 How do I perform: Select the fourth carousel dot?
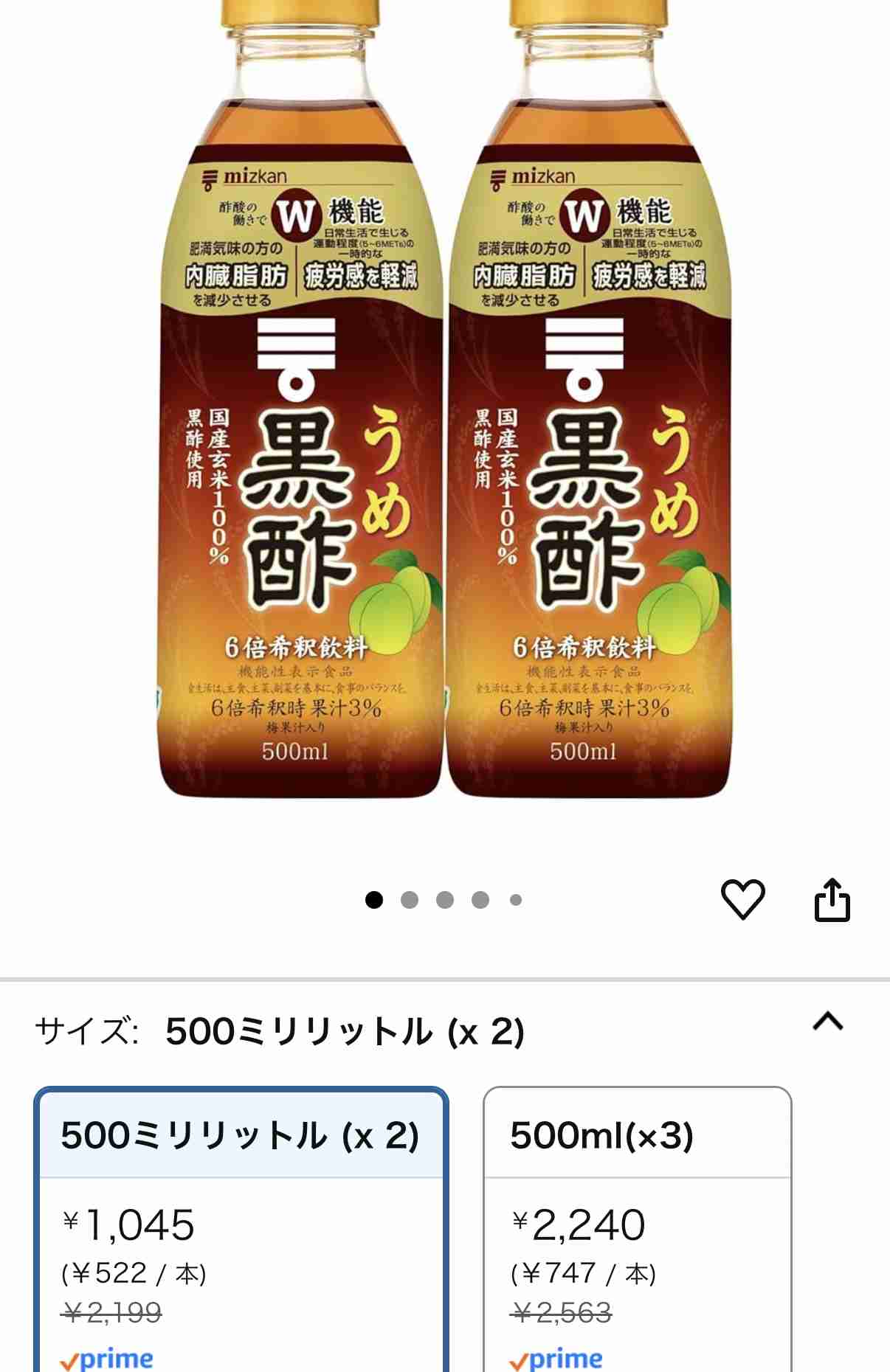pyautogui.click(x=479, y=899)
